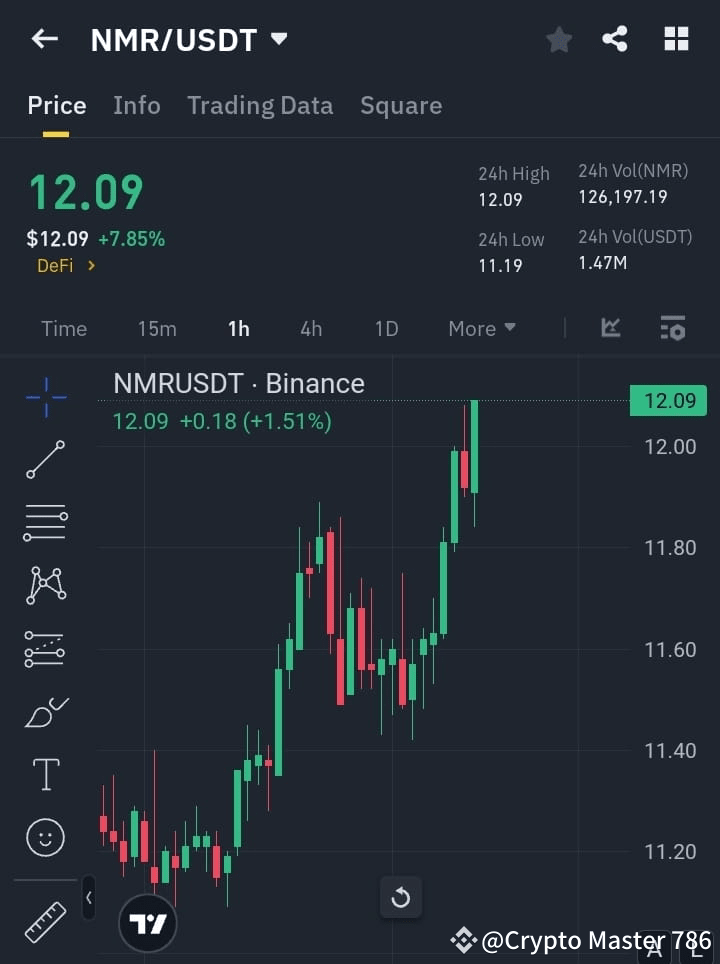Open the DeFi category link
Image resolution: width=720 pixels, height=964 pixels.
point(66,265)
